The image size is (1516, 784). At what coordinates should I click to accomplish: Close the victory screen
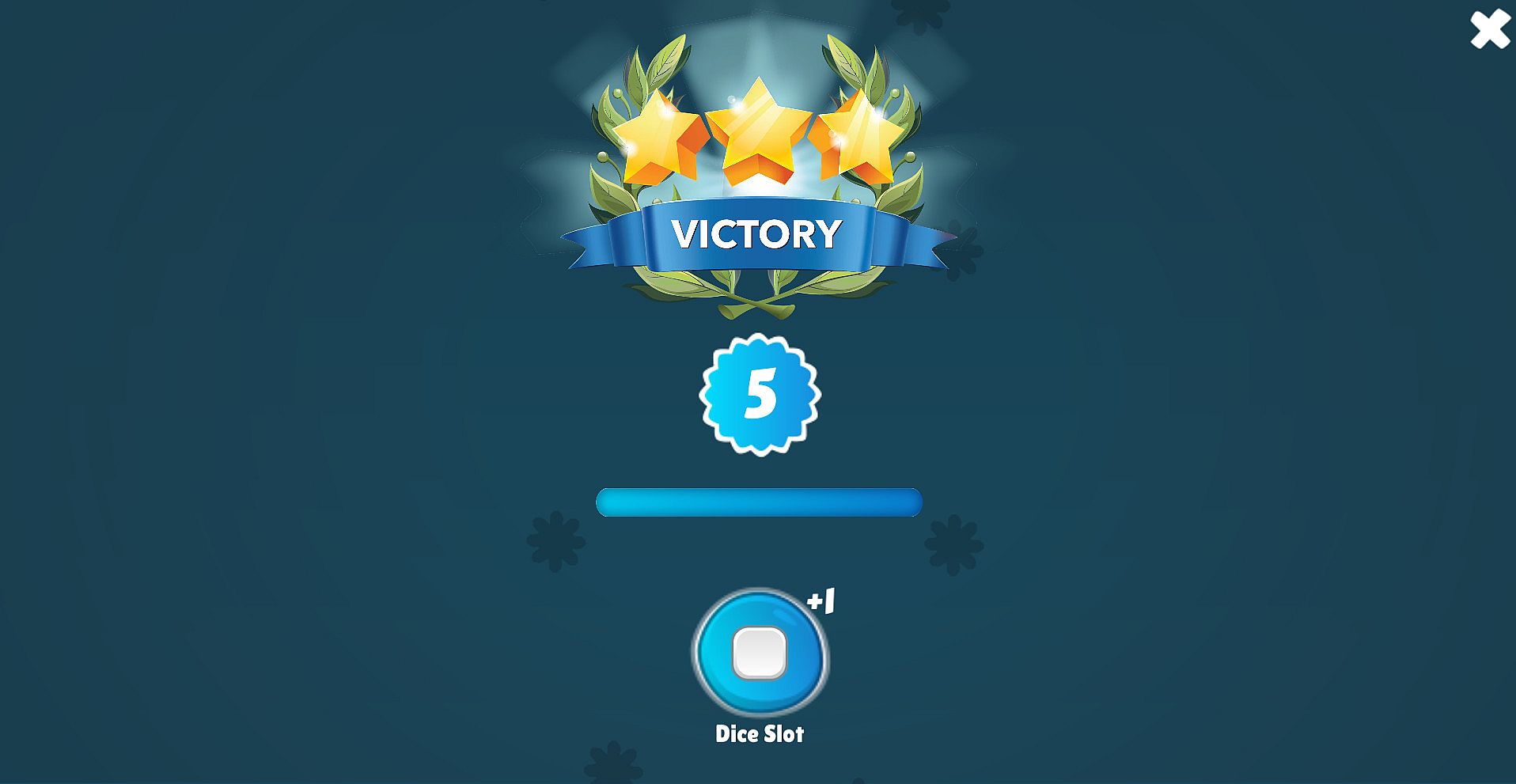pos(1489,30)
